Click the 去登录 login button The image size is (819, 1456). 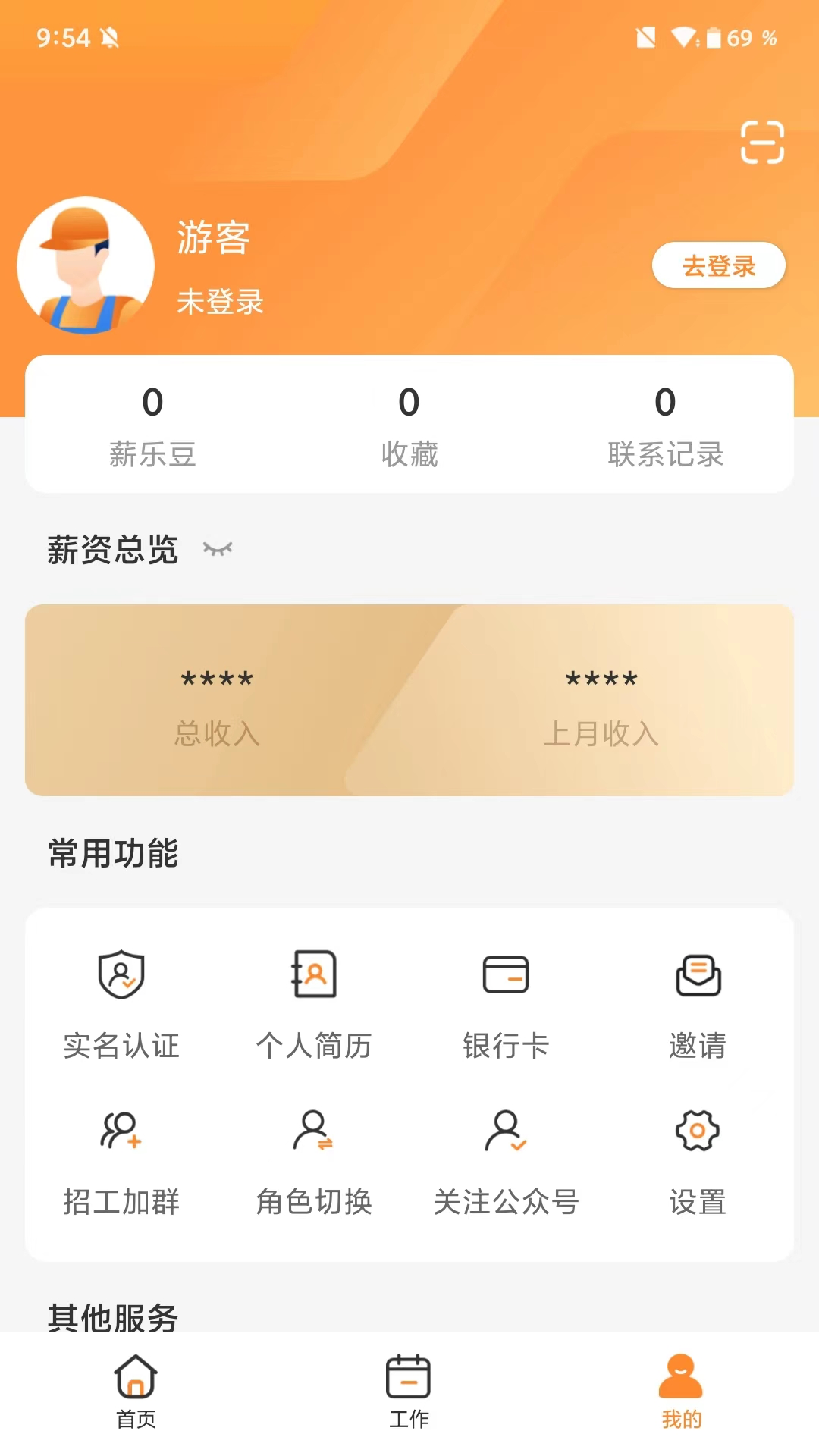(x=718, y=265)
